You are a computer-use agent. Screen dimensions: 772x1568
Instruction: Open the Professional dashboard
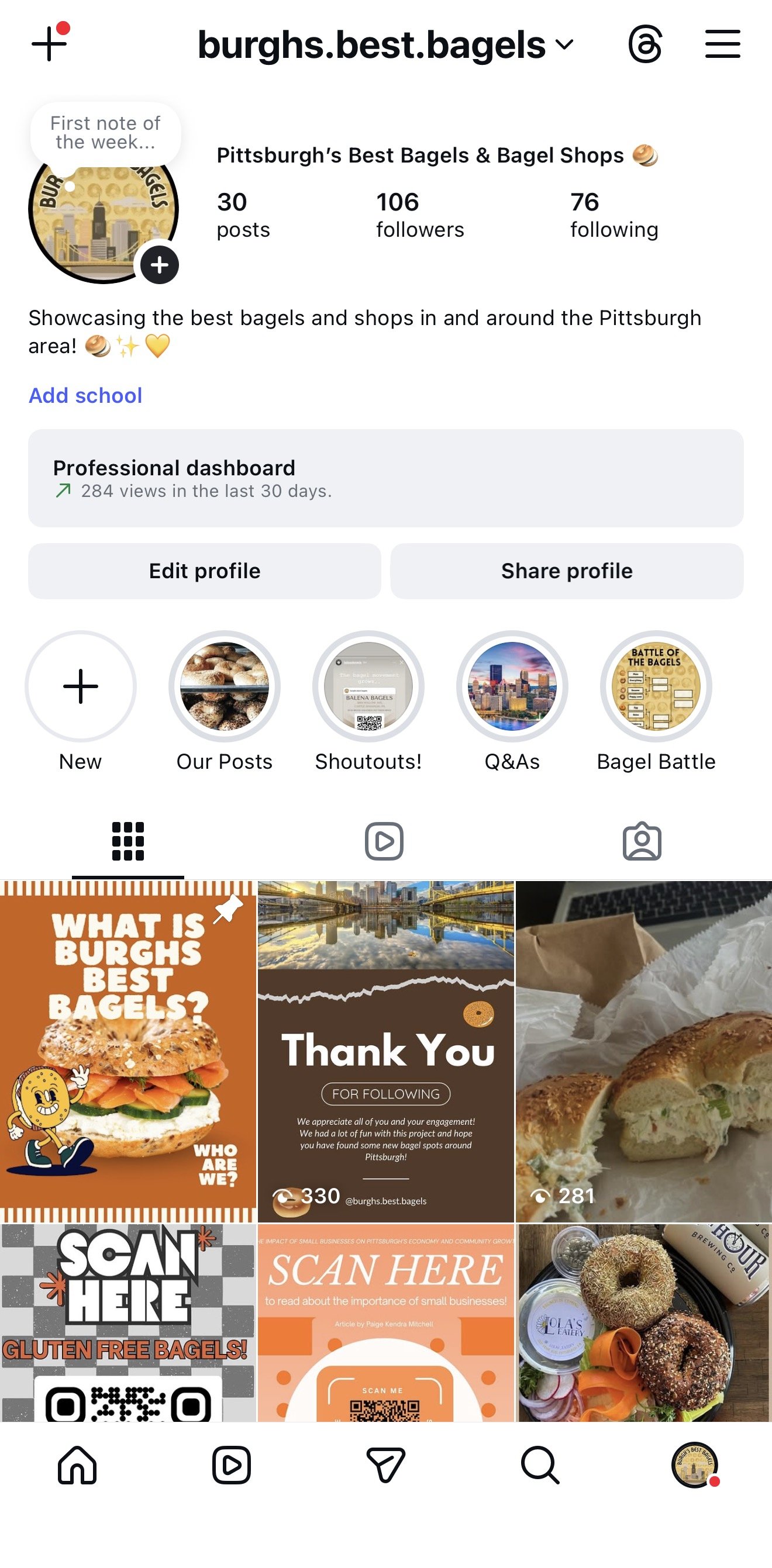[x=386, y=478]
